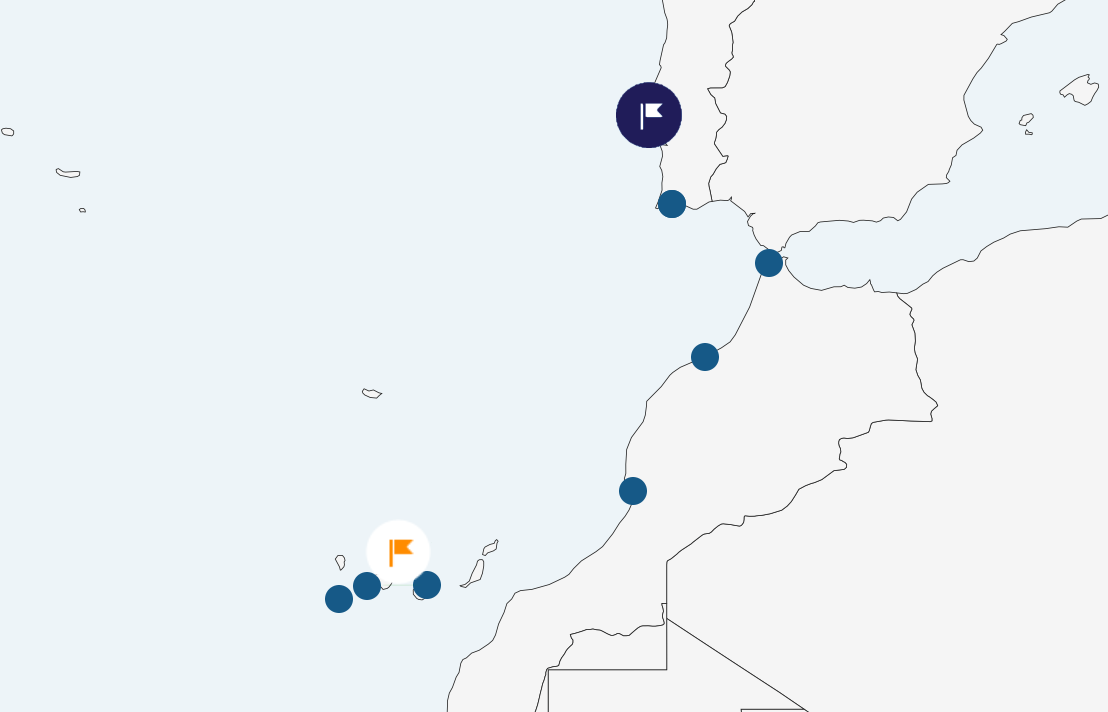The width and height of the screenshot is (1108, 712).
Task: Tap the orange flag marker in the Canary Islands
Action: 399,552
